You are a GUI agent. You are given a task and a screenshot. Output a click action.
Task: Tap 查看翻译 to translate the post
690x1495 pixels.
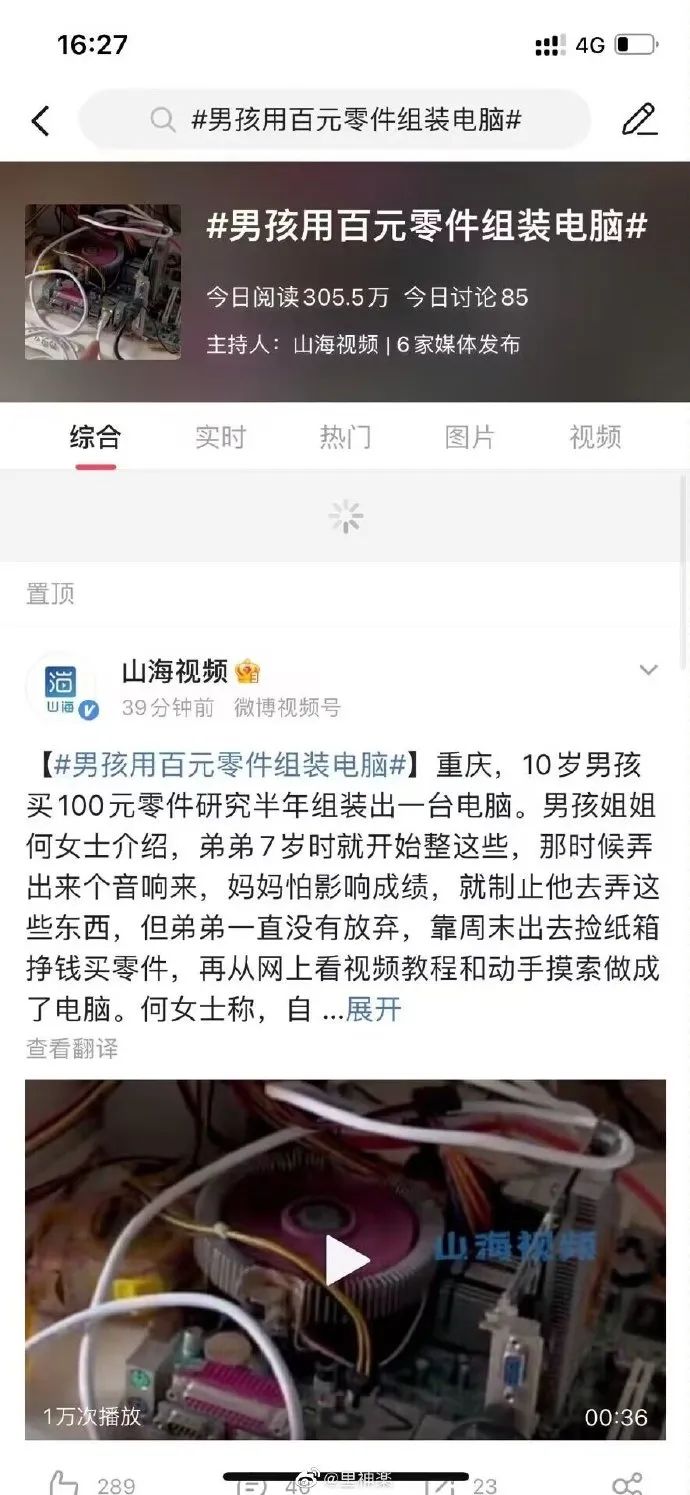point(72,1048)
